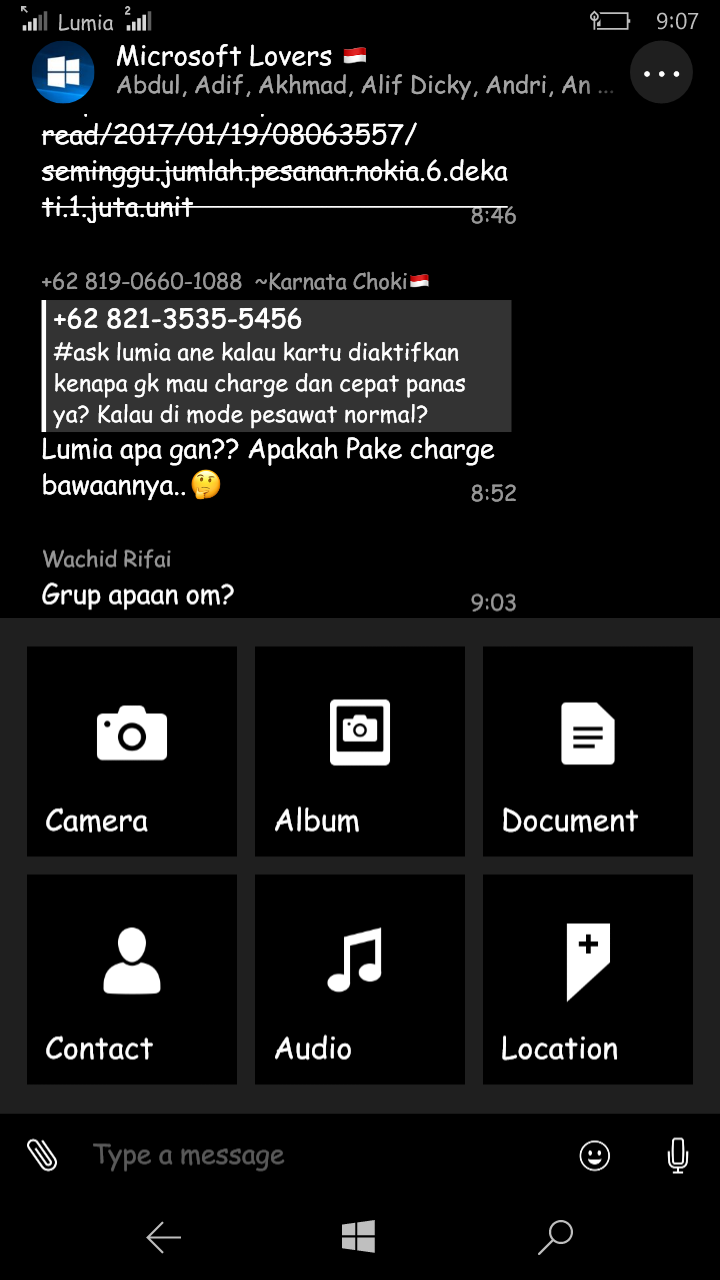720x1280 pixels.
Task: Send your Location to the group
Action: (x=588, y=979)
